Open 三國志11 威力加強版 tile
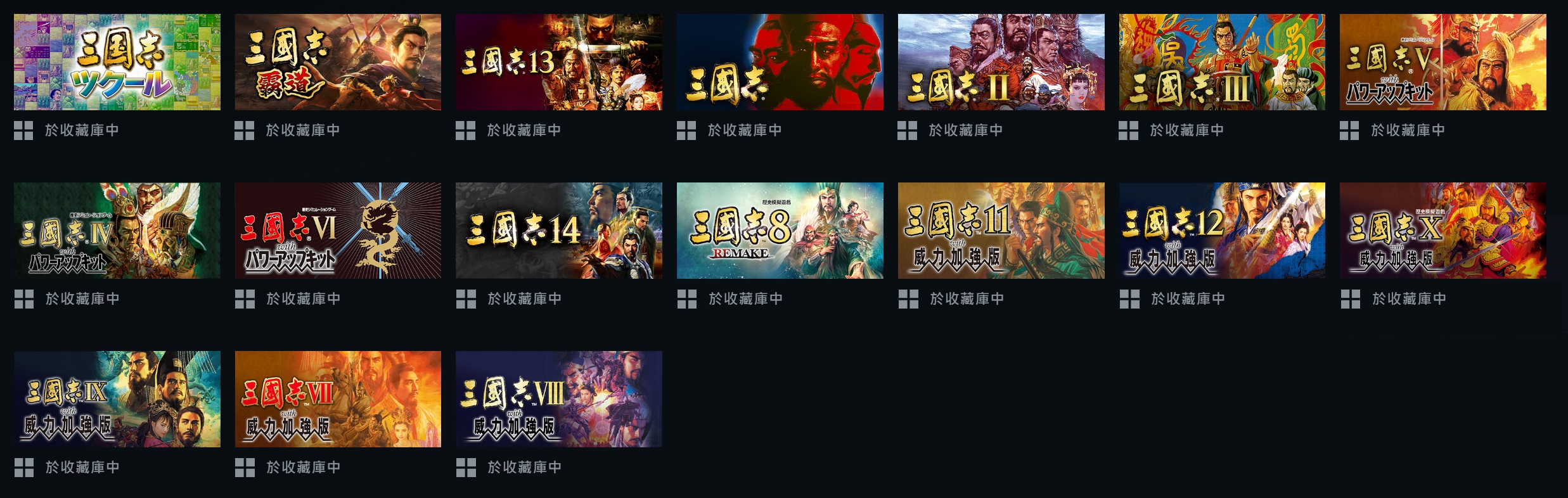Image resolution: width=1568 pixels, height=498 pixels. (x=1001, y=231)
